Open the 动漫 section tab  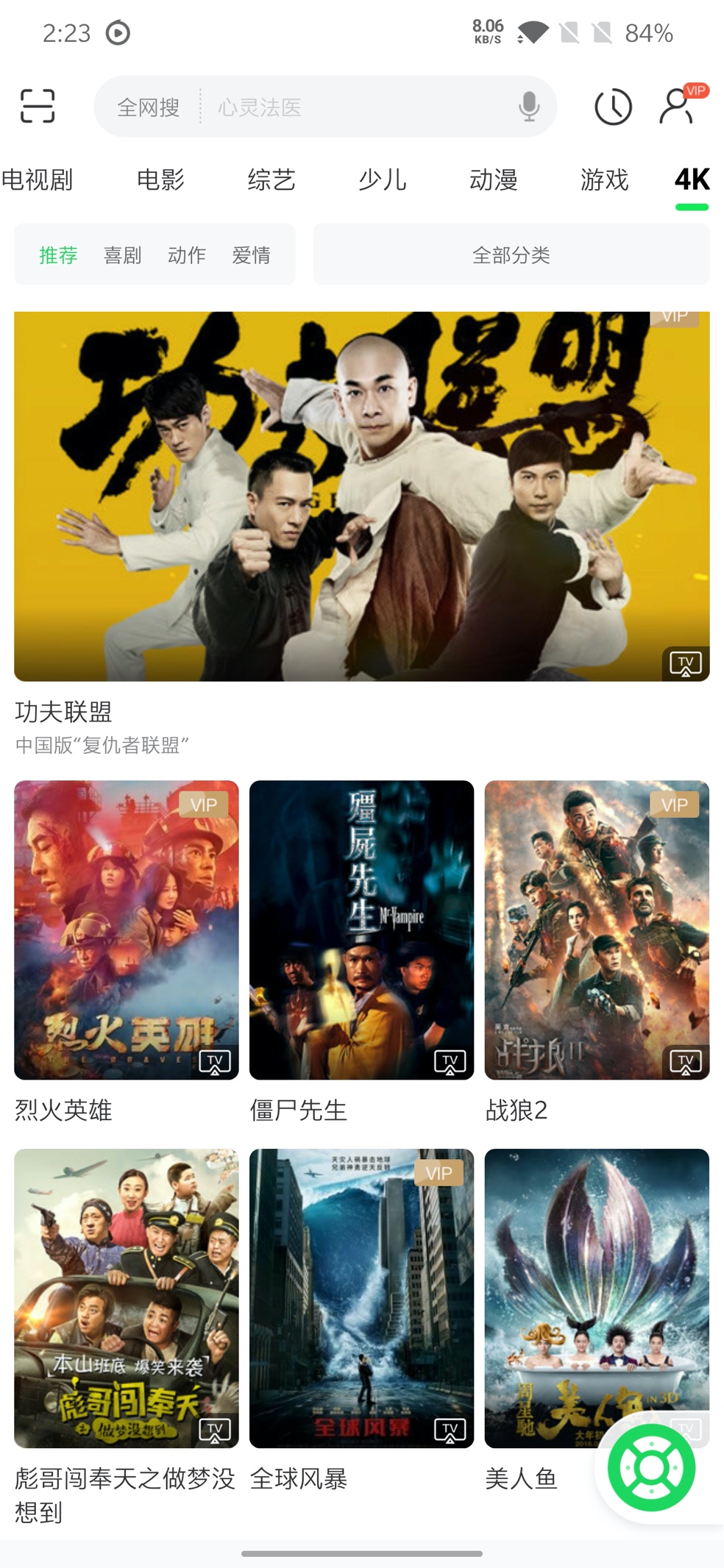point(495,179)
